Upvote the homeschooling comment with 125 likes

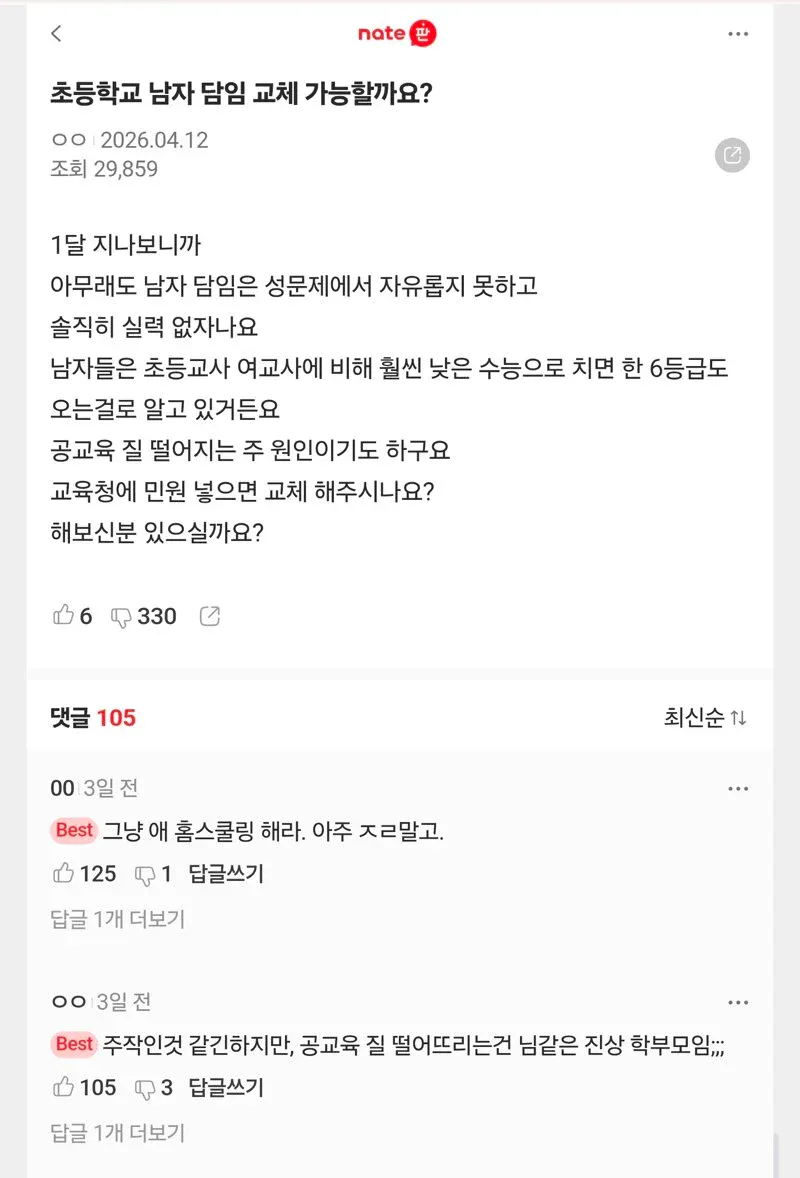(63, 873)
